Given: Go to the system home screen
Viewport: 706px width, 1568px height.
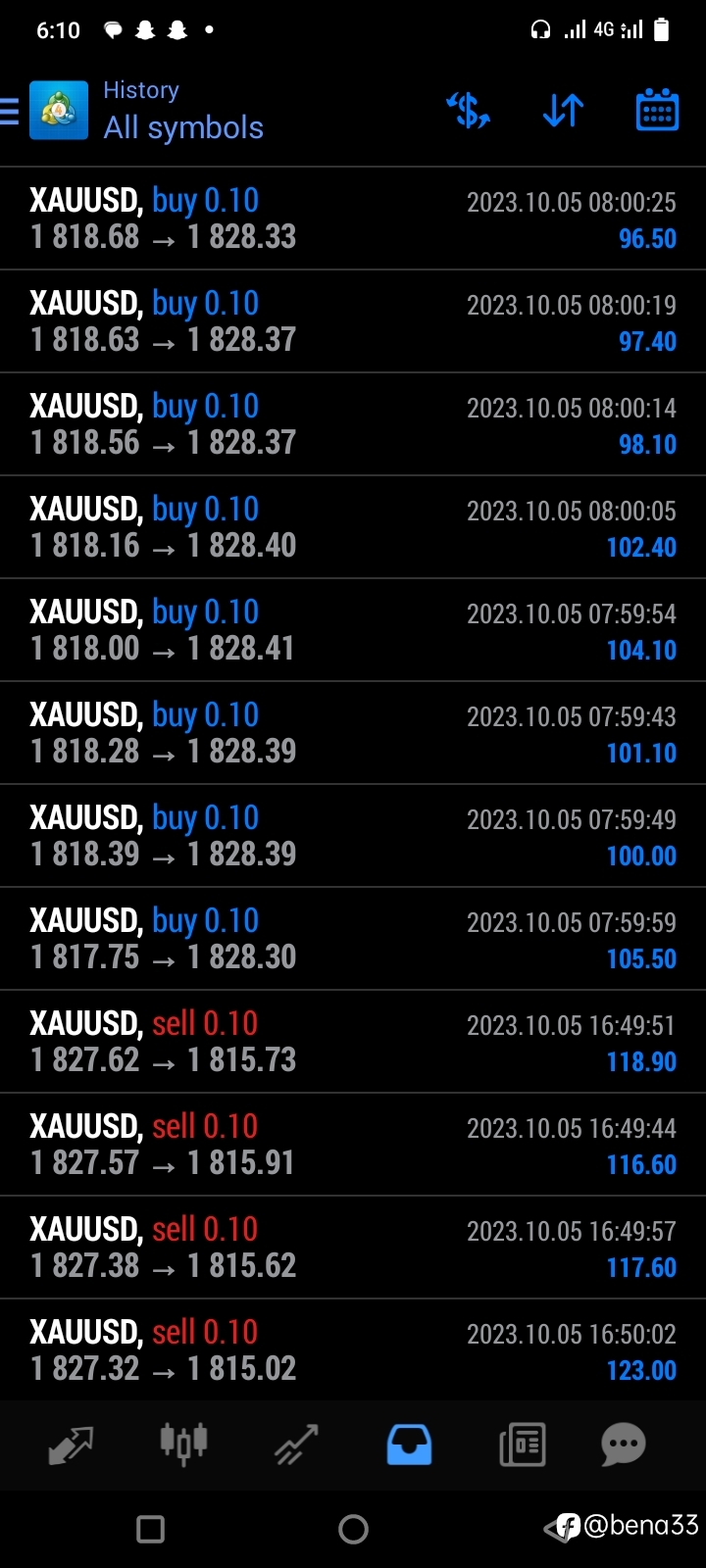Looking at the screenshot, I should click(x=353, y=1529).
